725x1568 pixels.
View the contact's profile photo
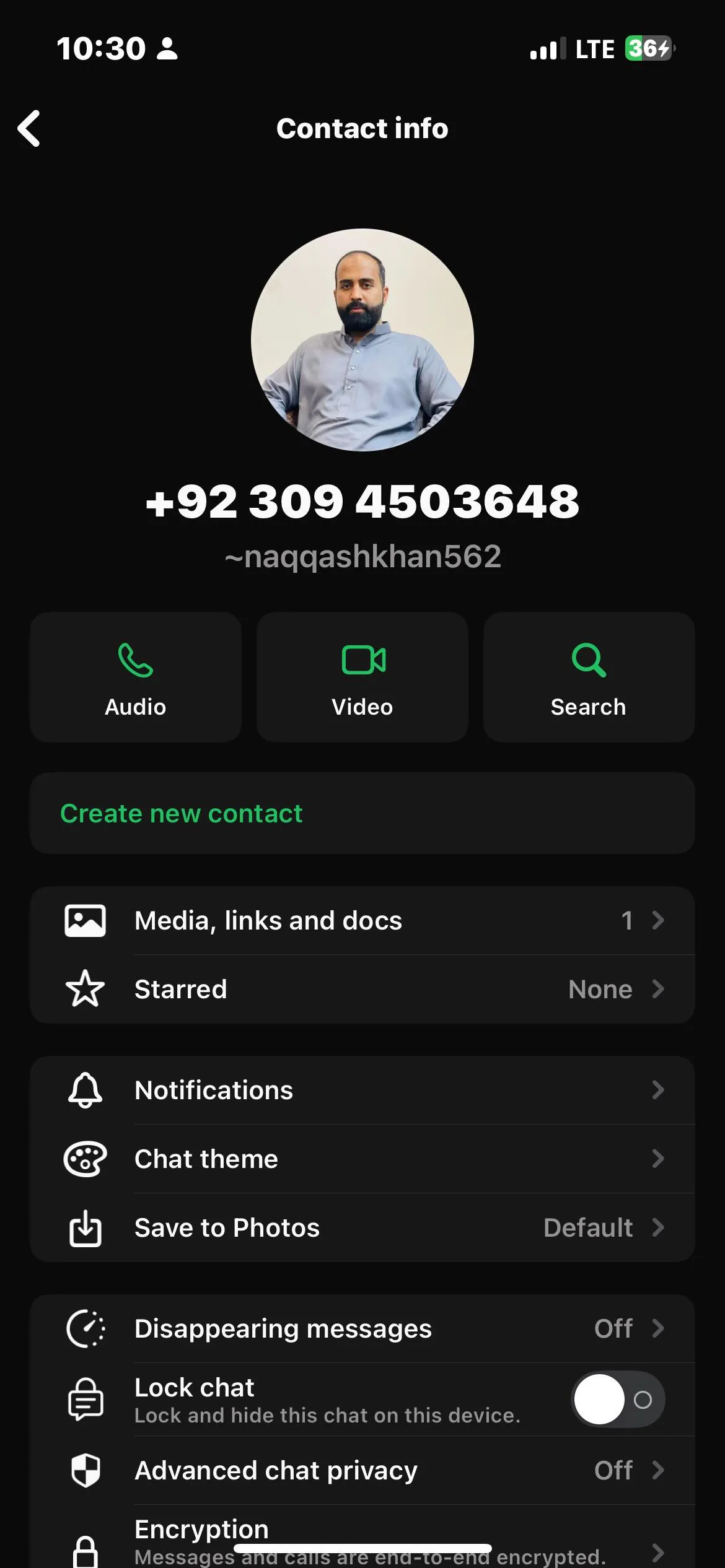(362, 340)
